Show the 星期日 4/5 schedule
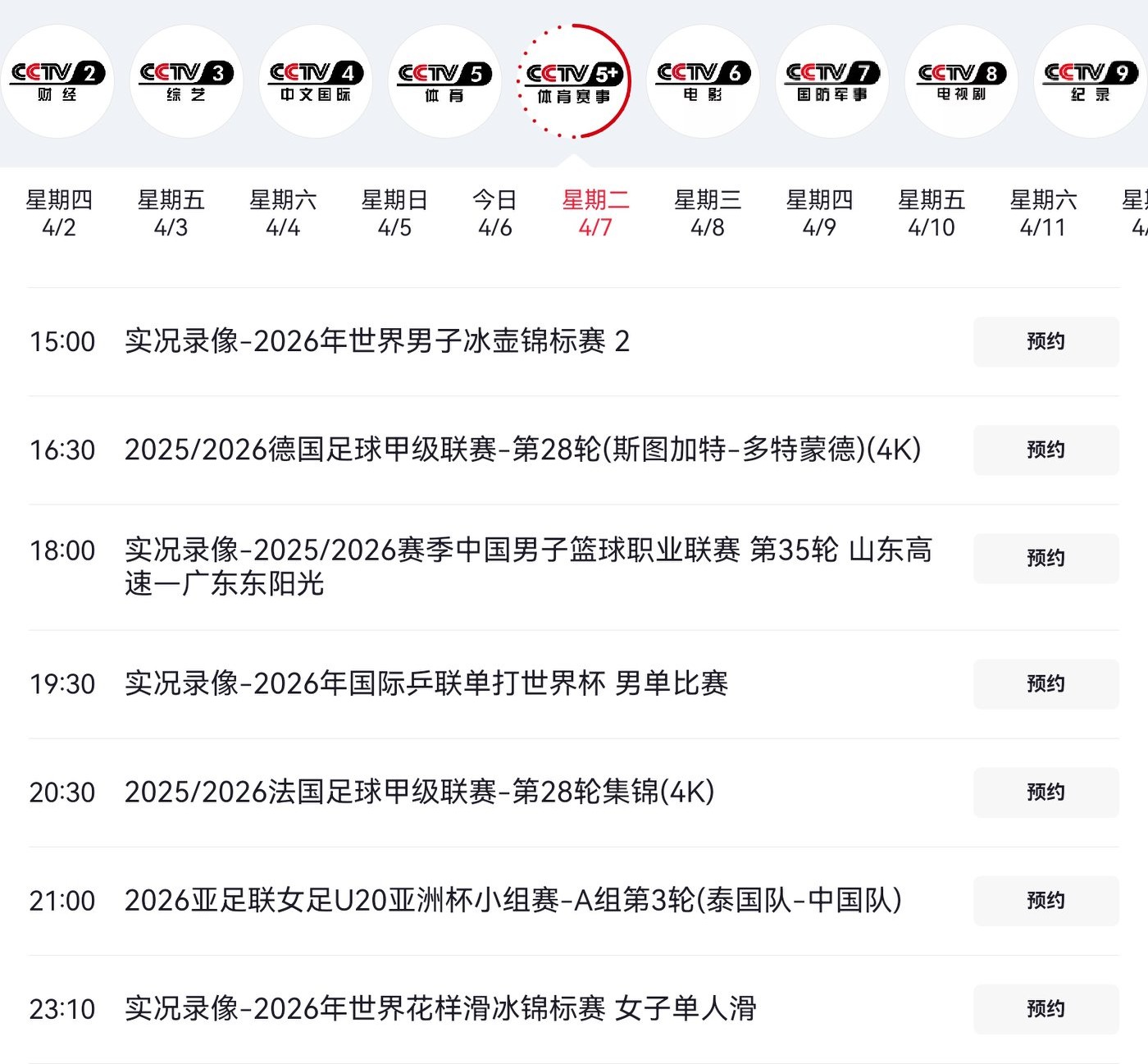 (394, 213)
